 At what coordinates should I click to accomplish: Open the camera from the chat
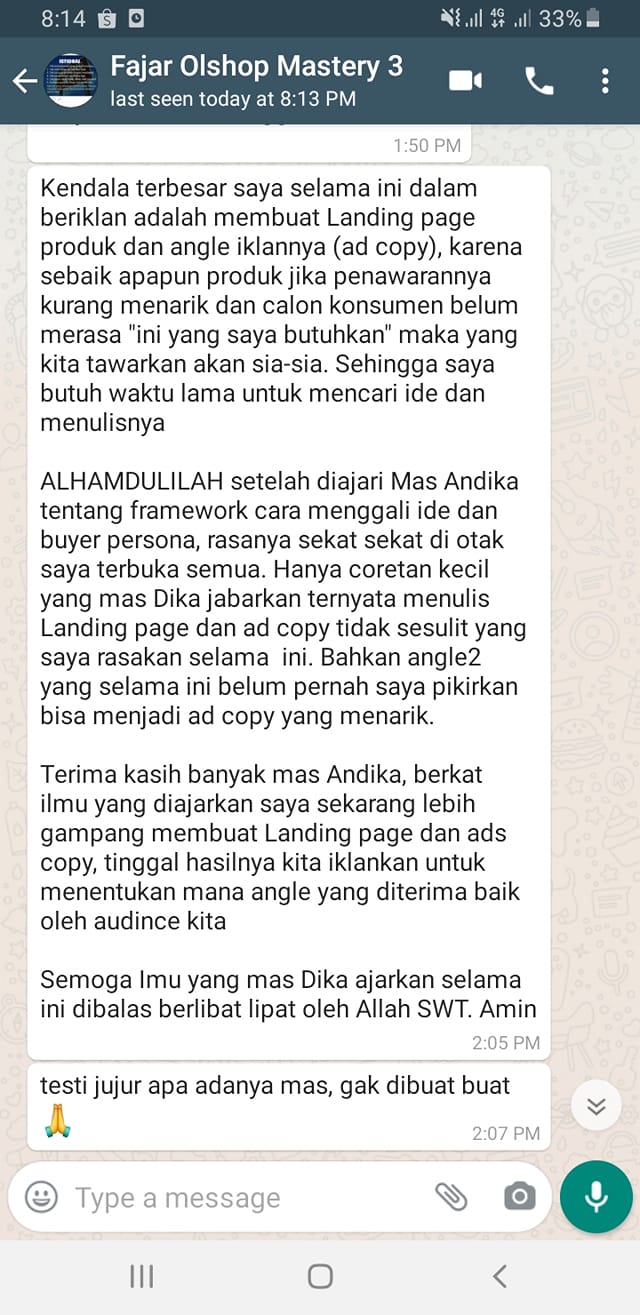519,1196
